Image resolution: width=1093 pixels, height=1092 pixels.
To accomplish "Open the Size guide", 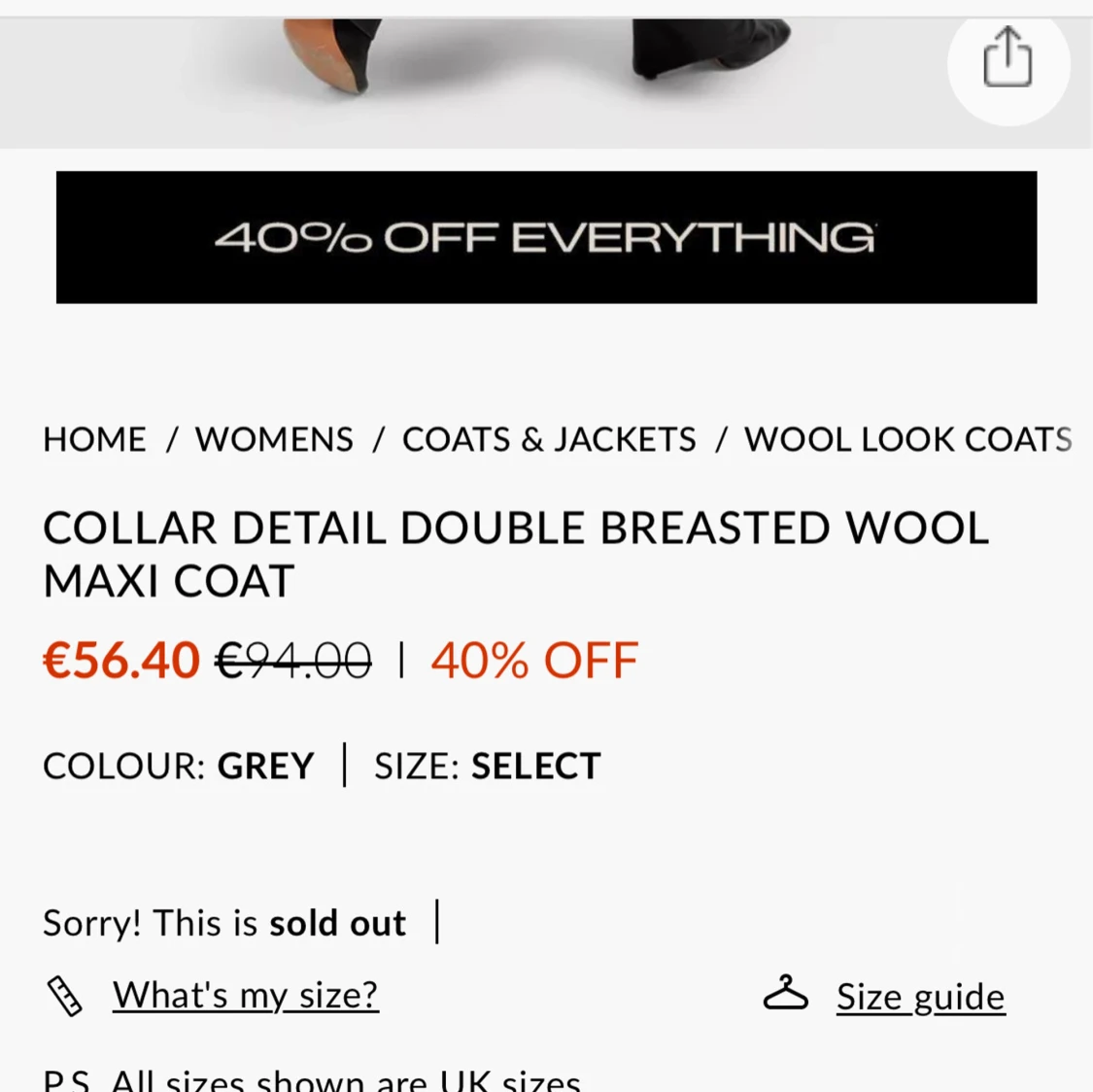I will (x=921, y=997).
